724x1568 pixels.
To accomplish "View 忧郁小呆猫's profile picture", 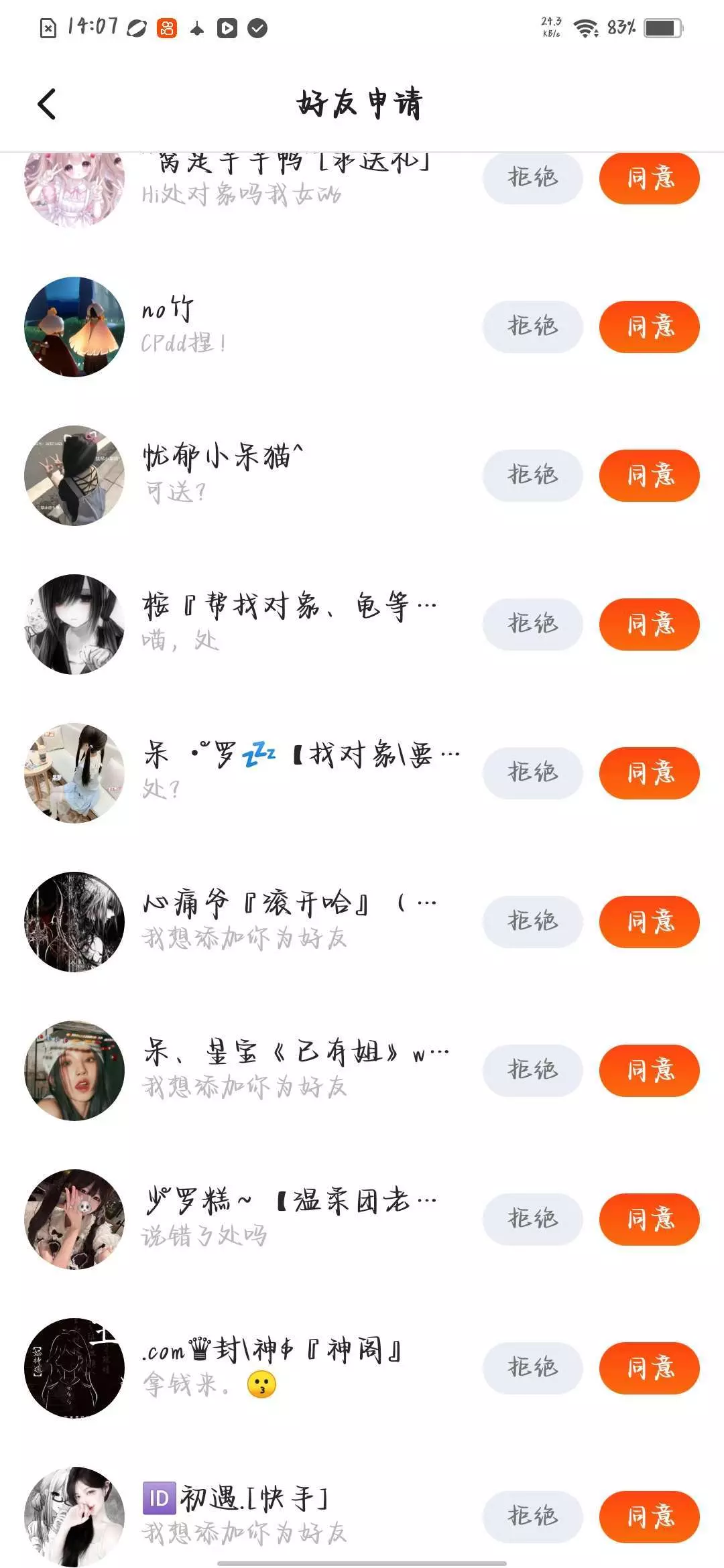I will pos(74,476).
